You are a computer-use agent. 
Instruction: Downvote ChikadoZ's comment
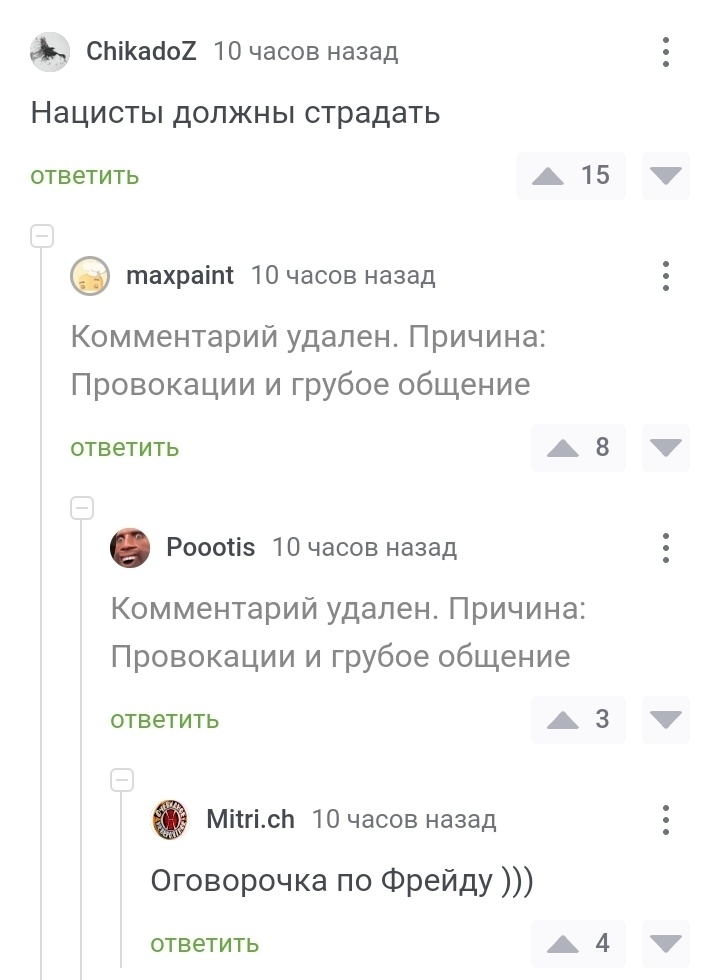pyautogui.click(x=665, y=176)
